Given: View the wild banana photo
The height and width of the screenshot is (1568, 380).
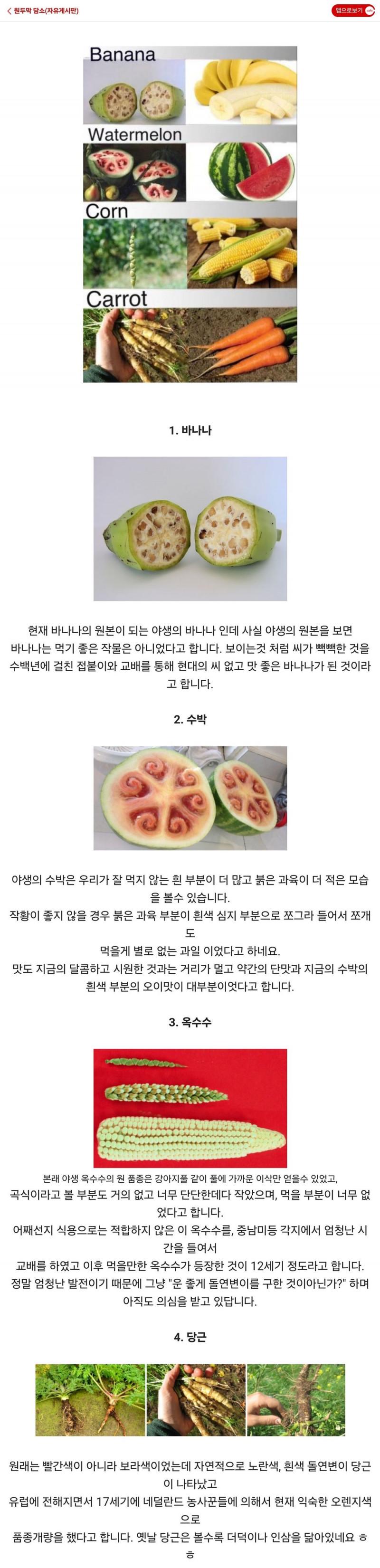Looking at the screenshot, I should click(190, 528).
